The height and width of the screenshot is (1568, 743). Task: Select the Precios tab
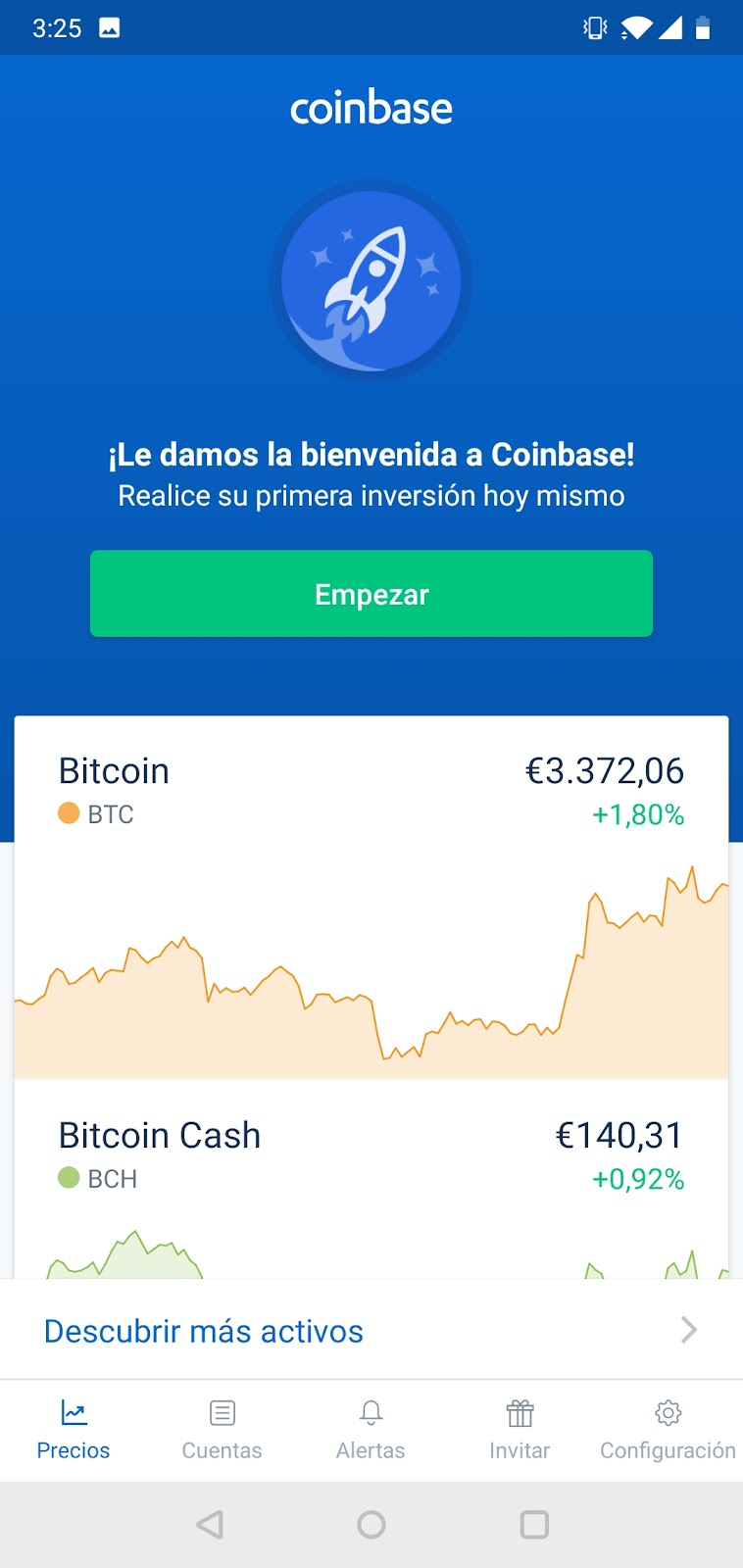74,1431
